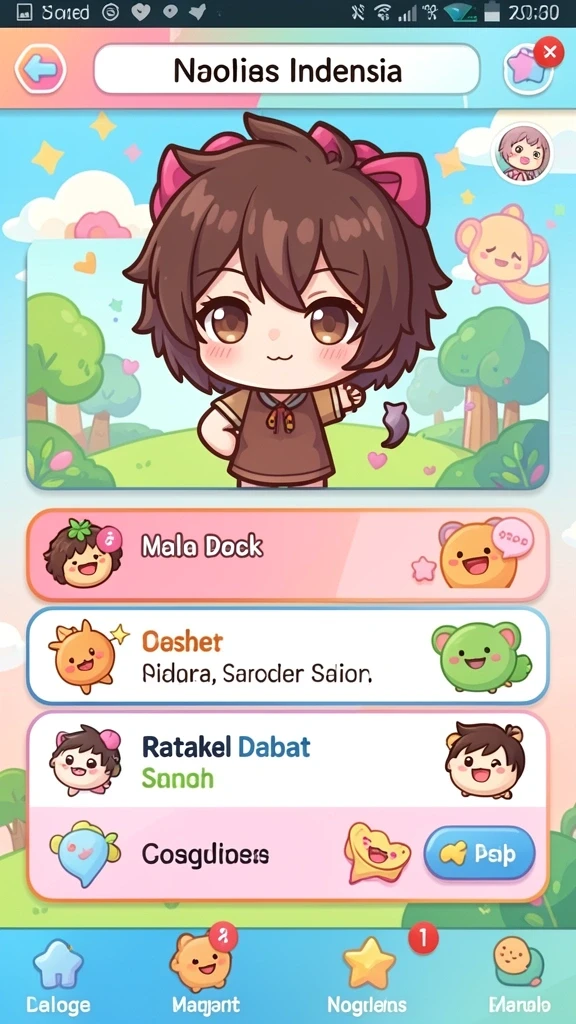Viewport: 576px width, 1024px height.
Task: Go to the Manalo tab
Action: coord(519,976)
